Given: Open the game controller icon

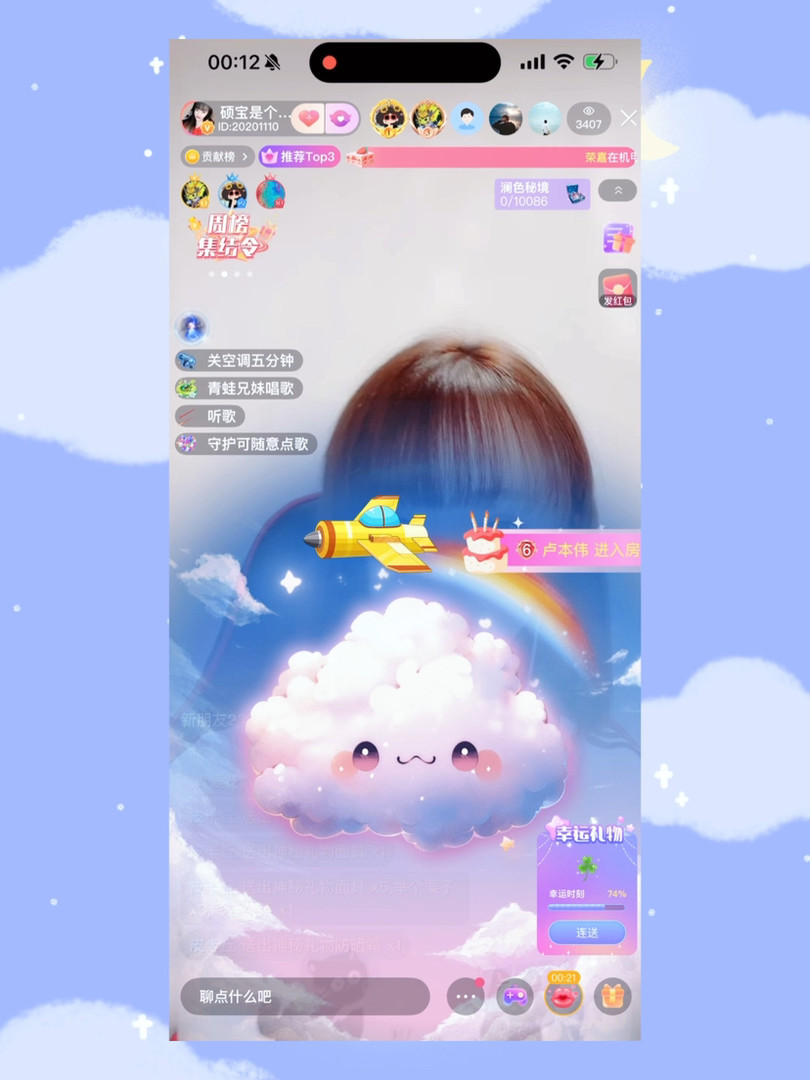Looking at the screenshot, I should click(515, 997).
